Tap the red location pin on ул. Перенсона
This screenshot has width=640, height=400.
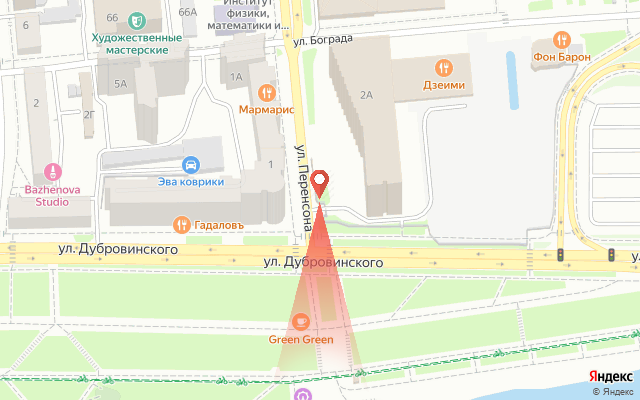321,183
